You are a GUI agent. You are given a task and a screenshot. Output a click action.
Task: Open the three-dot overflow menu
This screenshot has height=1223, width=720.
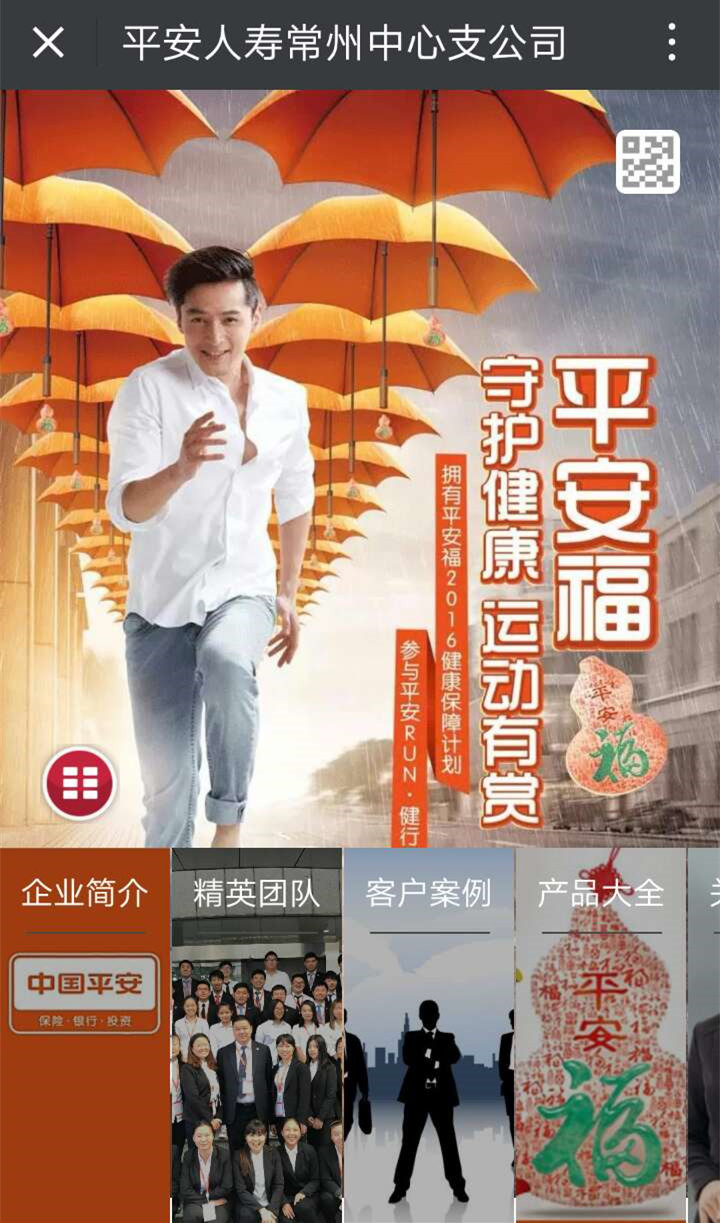click(x=672, y=43)
